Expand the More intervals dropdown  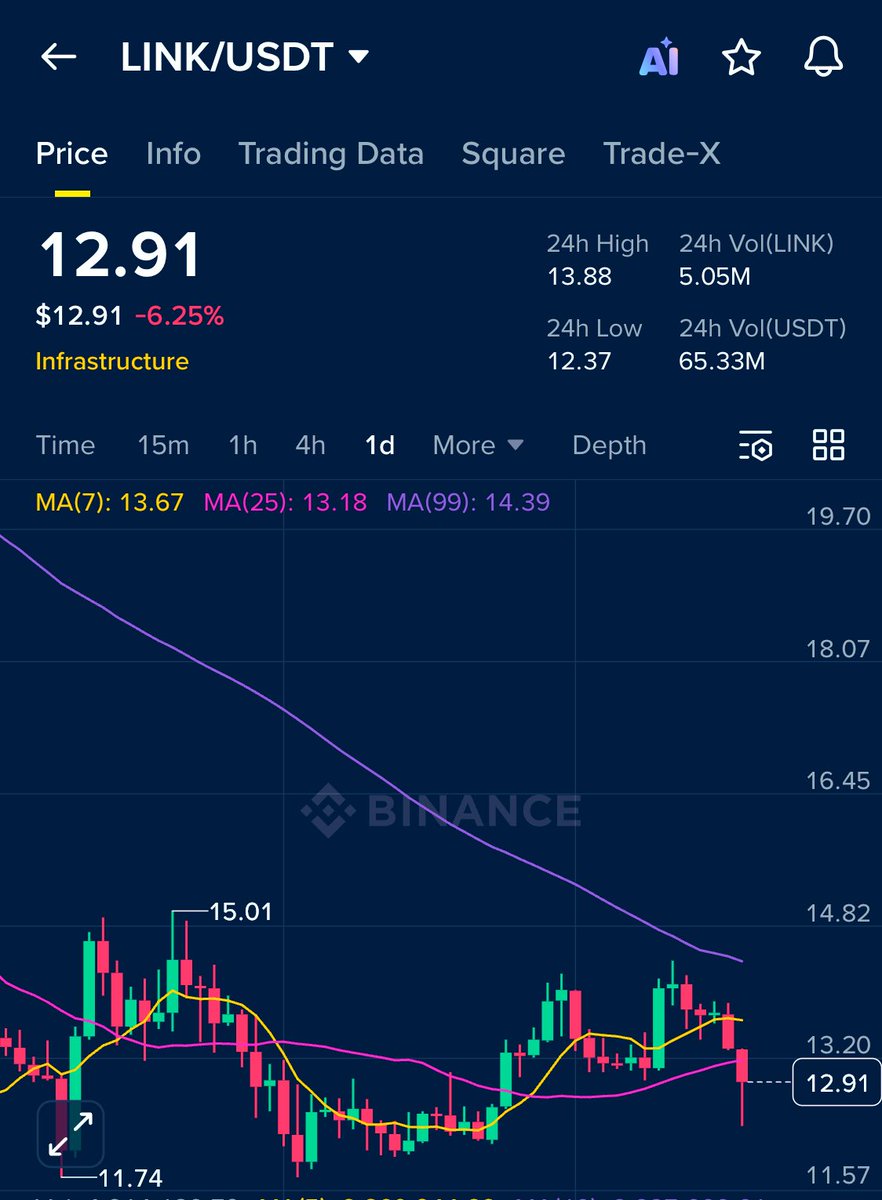tap(478, 445)
